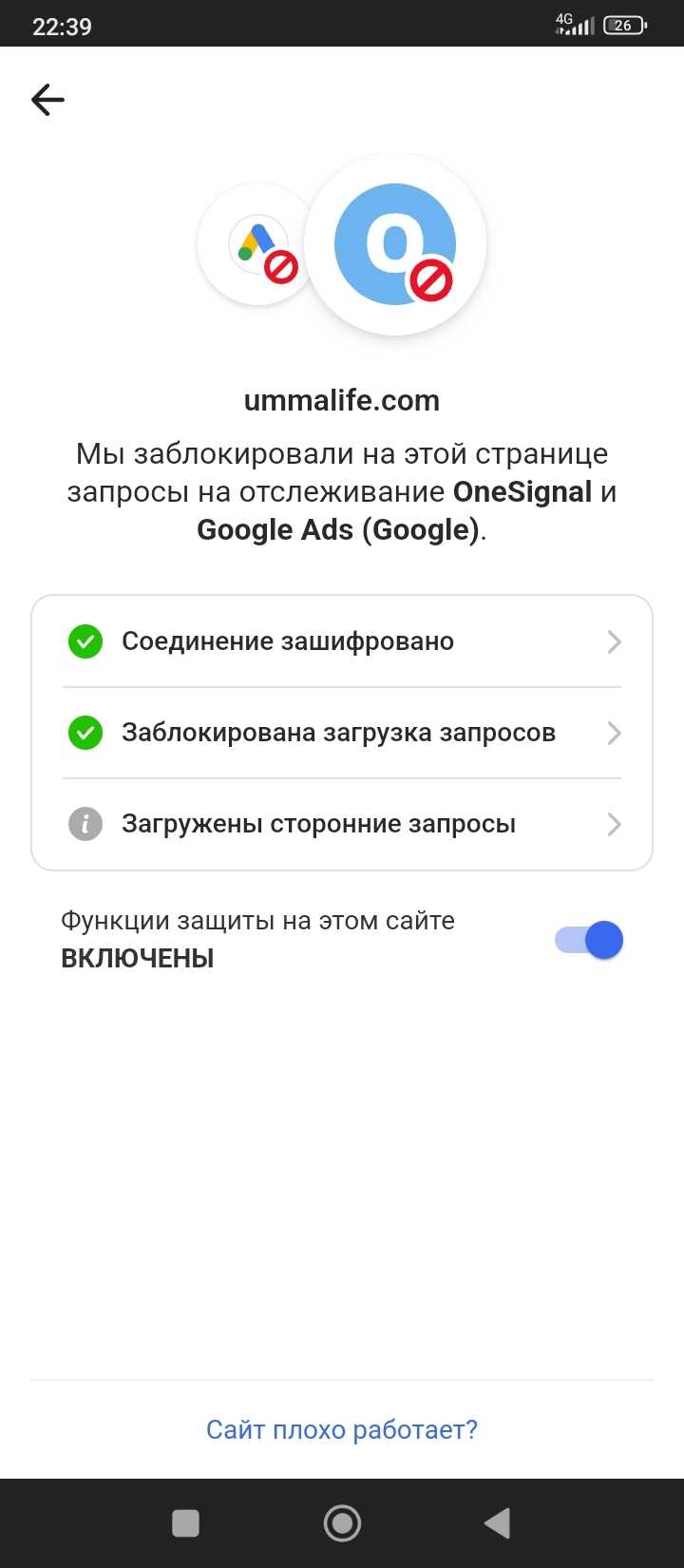The width and height of the screenshot is (684, 1568).
Task: Open the "Заблокирована загрузка запросов" row
Action: (x=342, y=733)
